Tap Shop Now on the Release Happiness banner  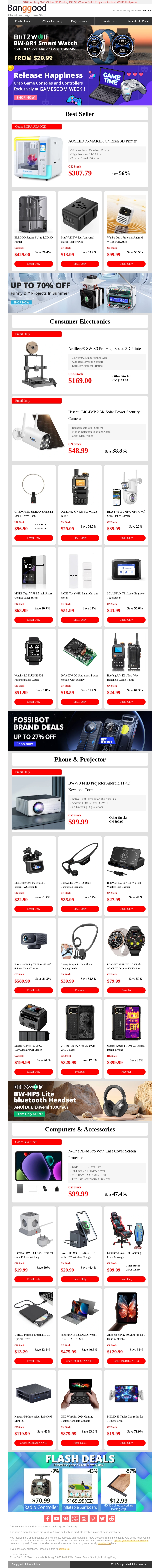pos(26,97)
